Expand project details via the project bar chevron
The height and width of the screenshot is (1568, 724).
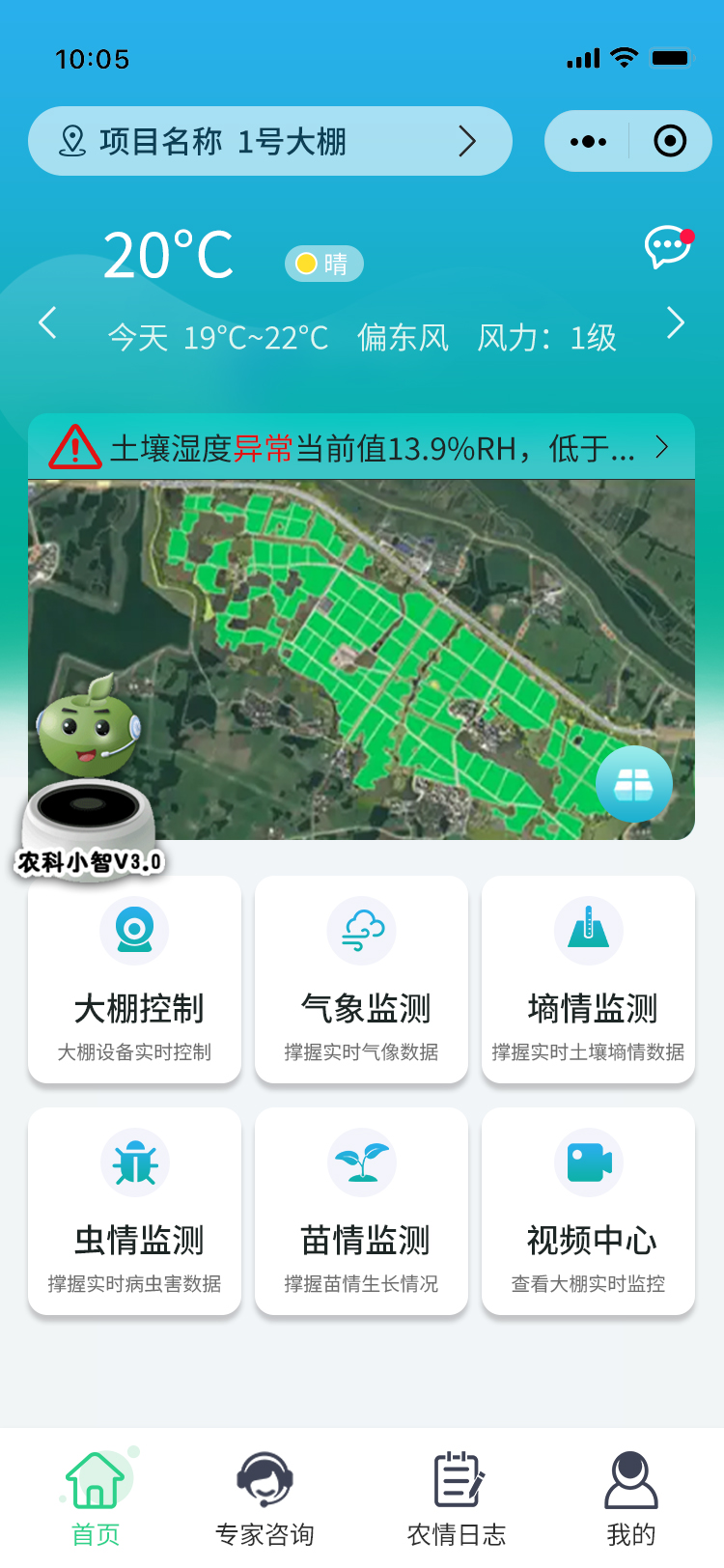[470, 141]
